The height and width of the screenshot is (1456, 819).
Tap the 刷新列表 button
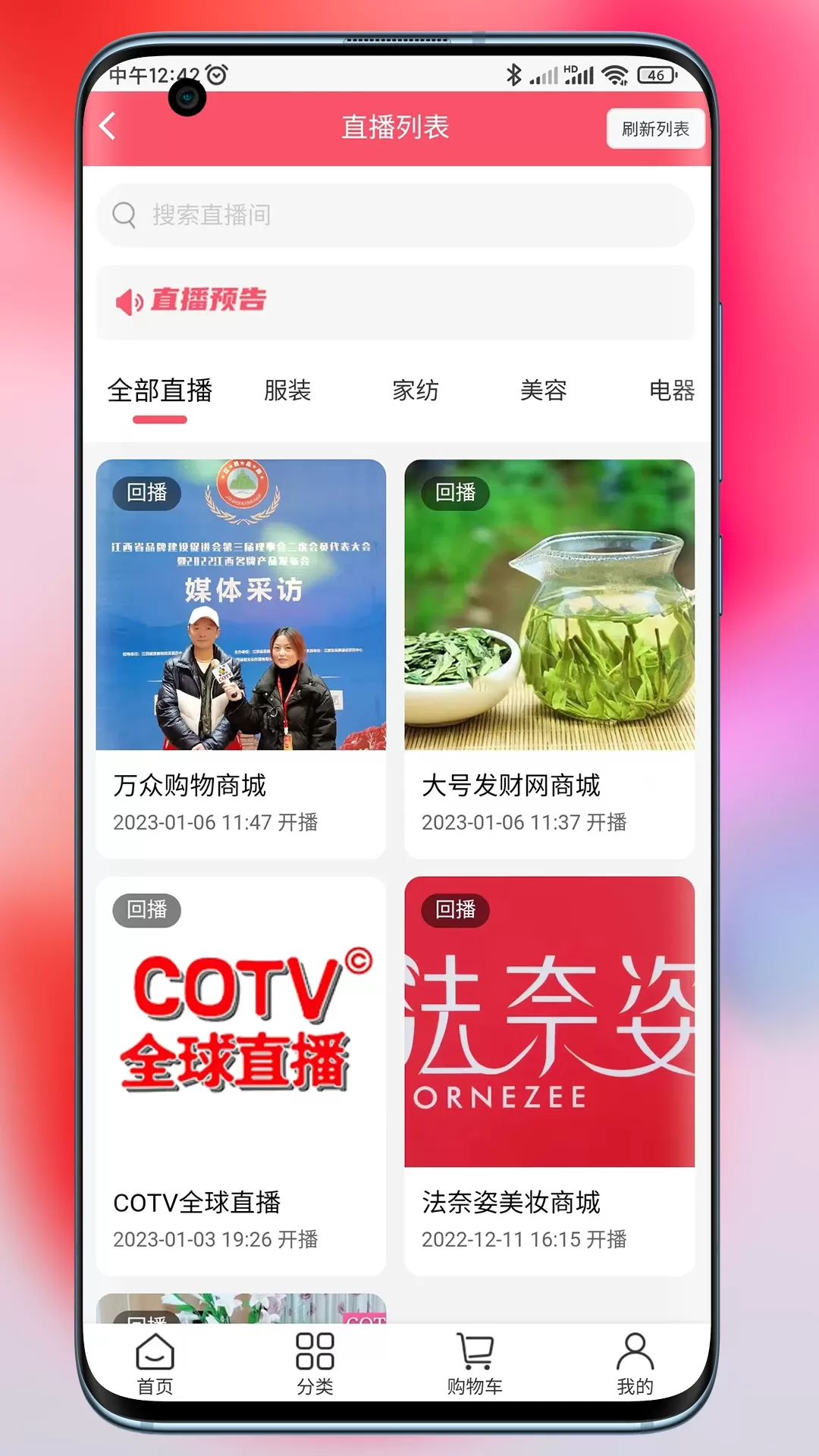(x=655, y=129)
